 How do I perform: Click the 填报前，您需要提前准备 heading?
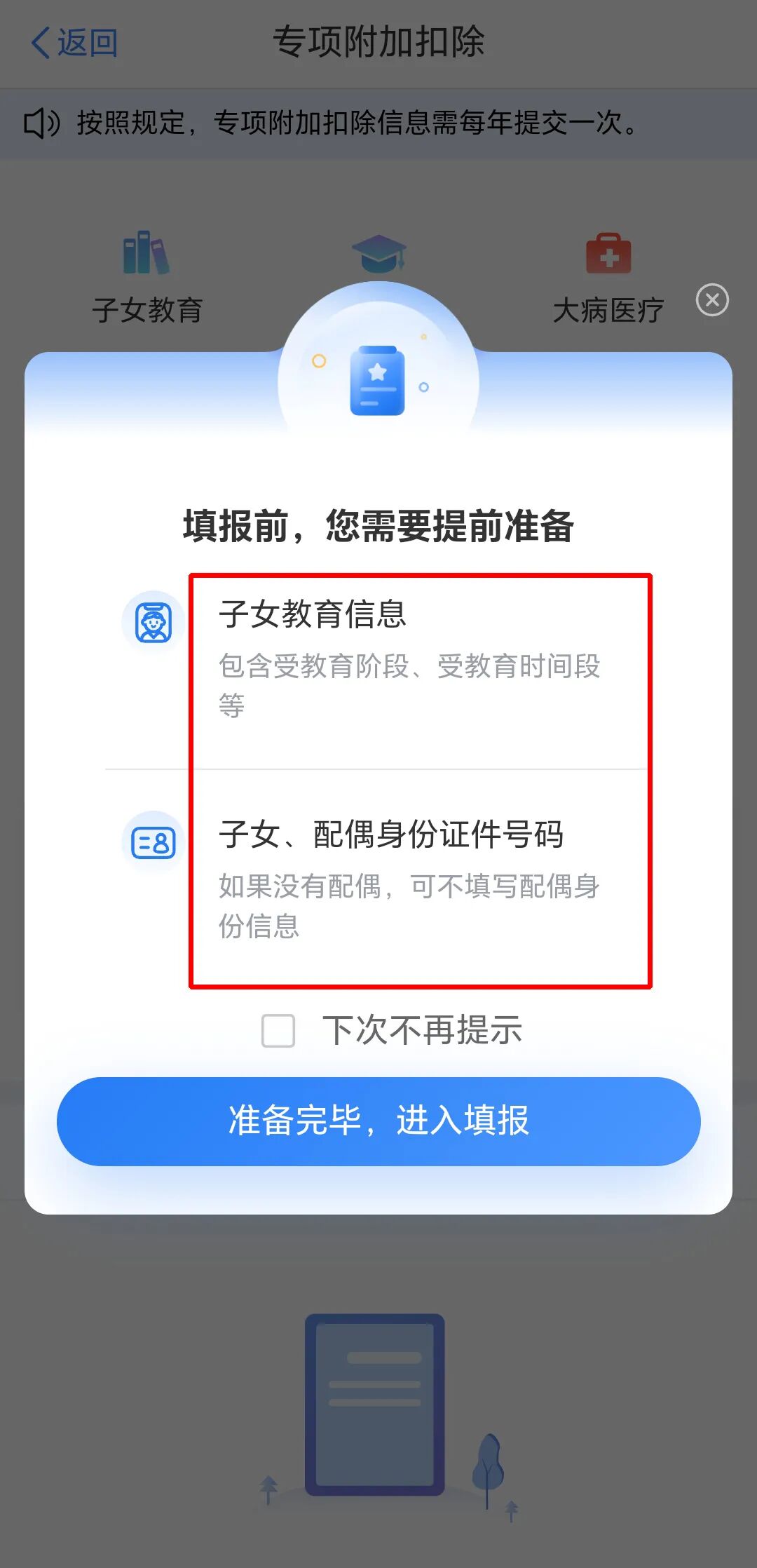click(378, 526)
